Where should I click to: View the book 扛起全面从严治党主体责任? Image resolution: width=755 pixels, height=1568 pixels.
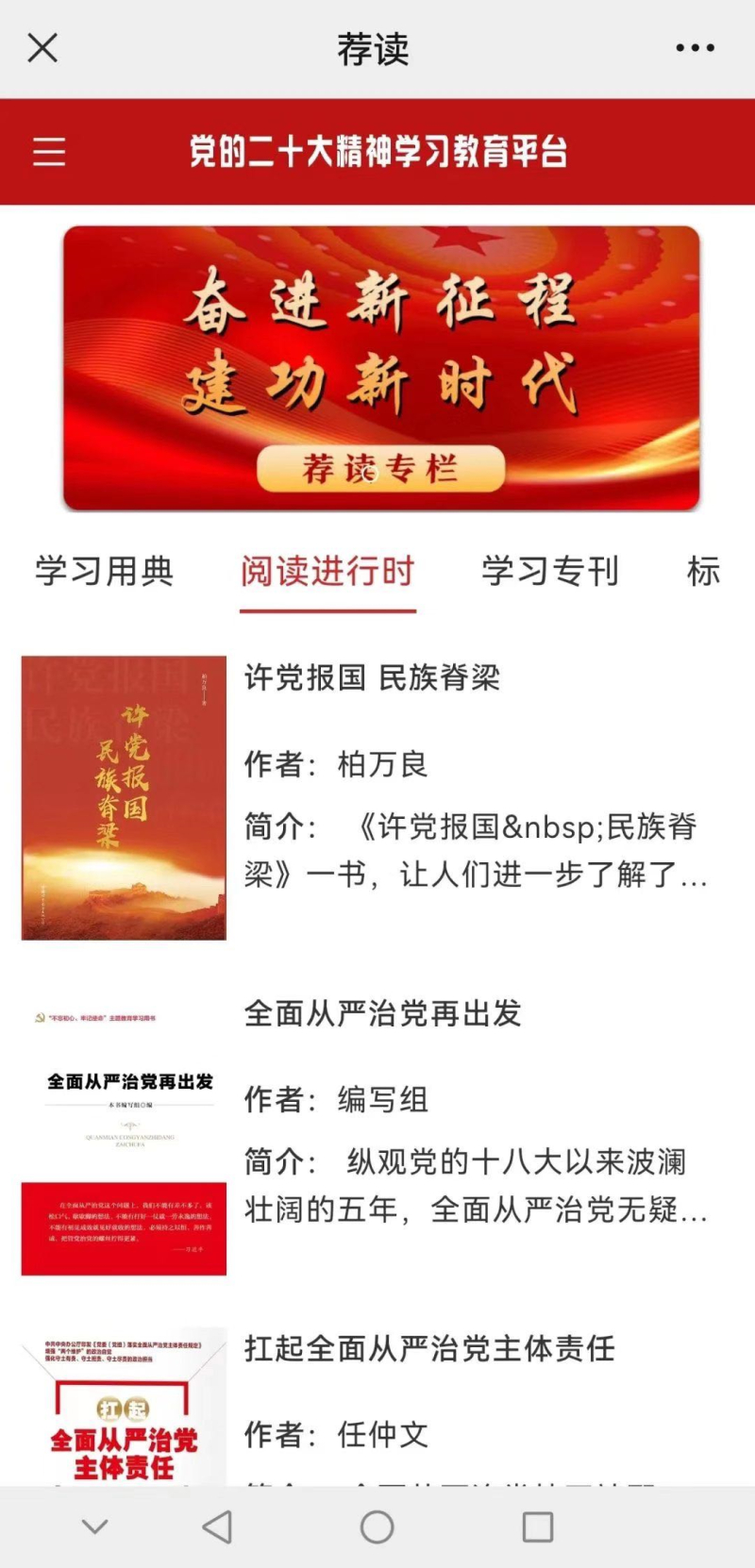pos(429,1349)
